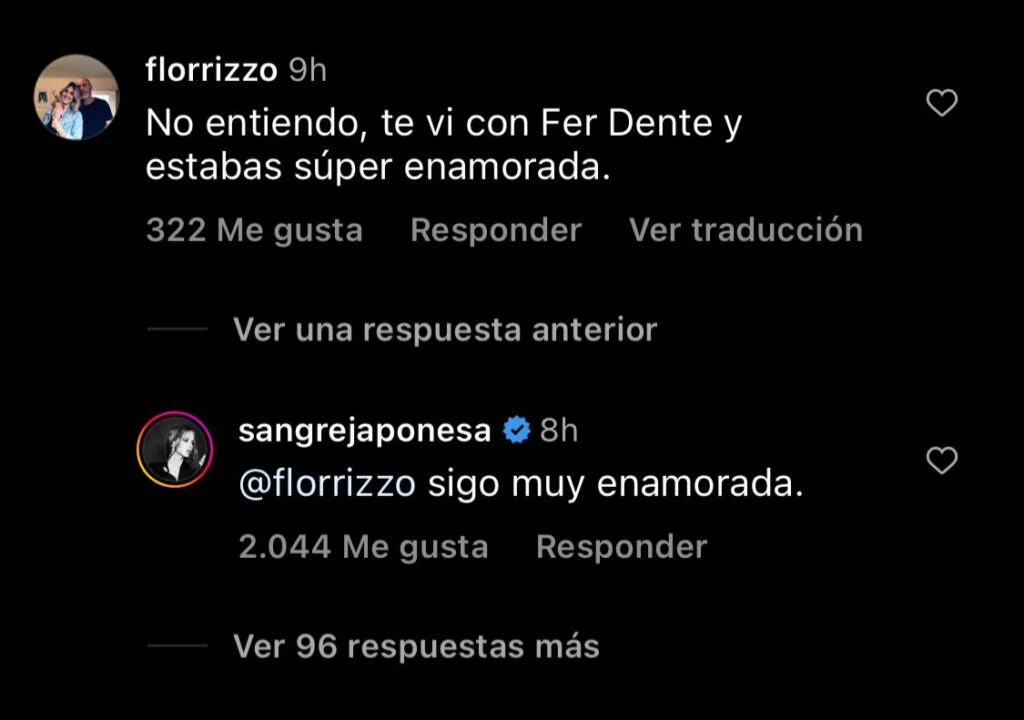Open the sangrejaponesa username link

point(365,431)
